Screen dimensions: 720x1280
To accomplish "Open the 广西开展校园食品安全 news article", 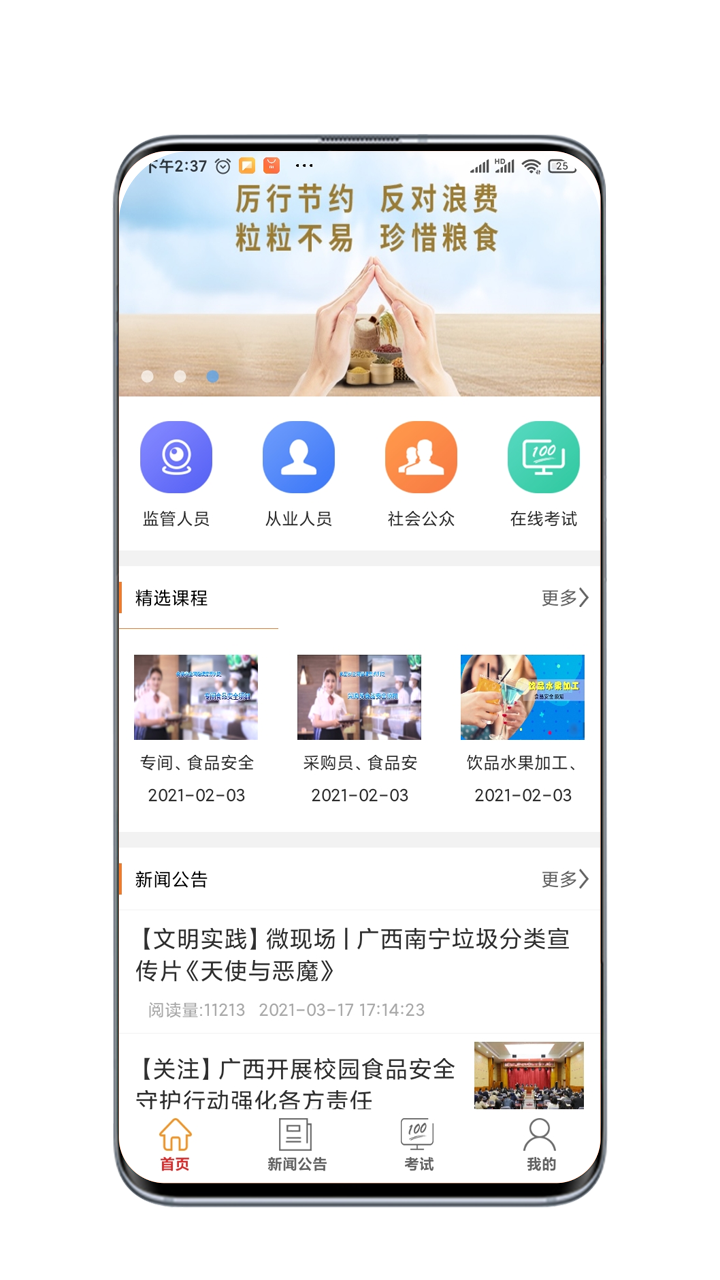I will pyautogui.click(x=296, y=1084).
